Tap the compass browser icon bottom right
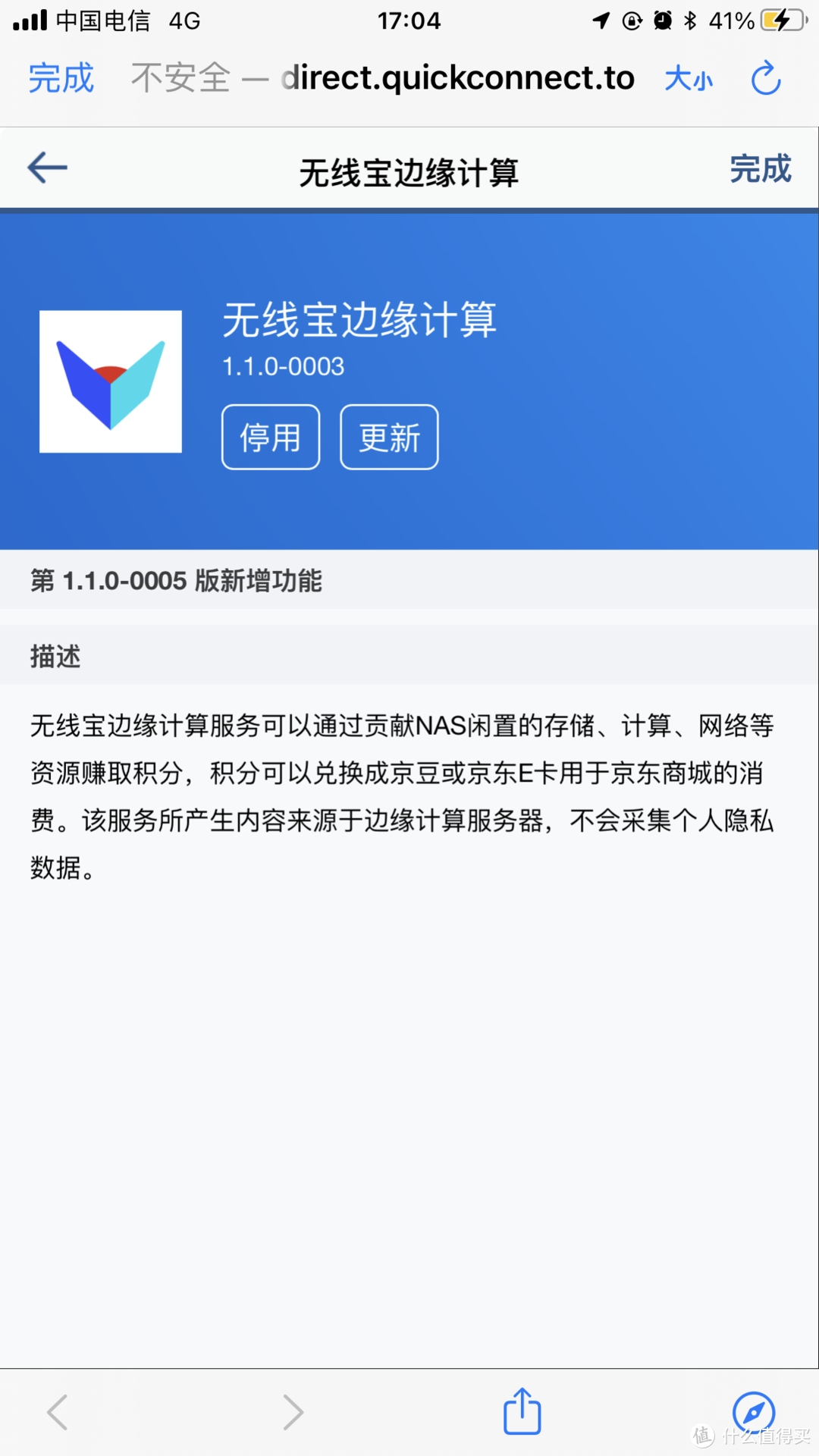819x1456 pixels. click(751, 1409)
